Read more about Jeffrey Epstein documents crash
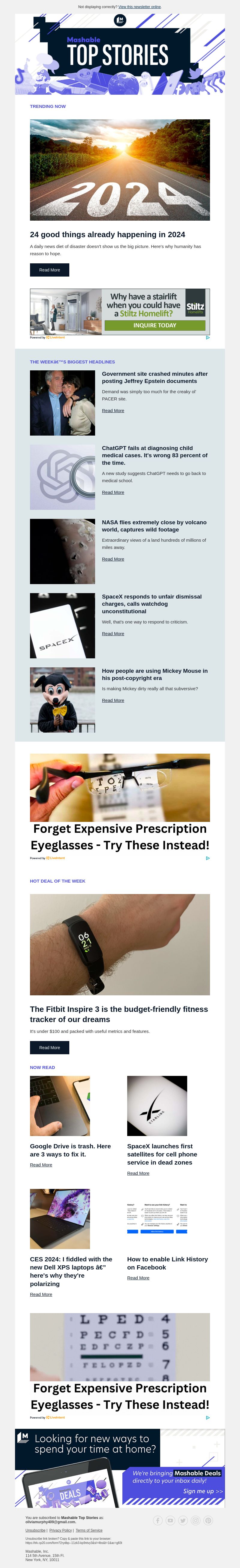 [x=113, y=410]
